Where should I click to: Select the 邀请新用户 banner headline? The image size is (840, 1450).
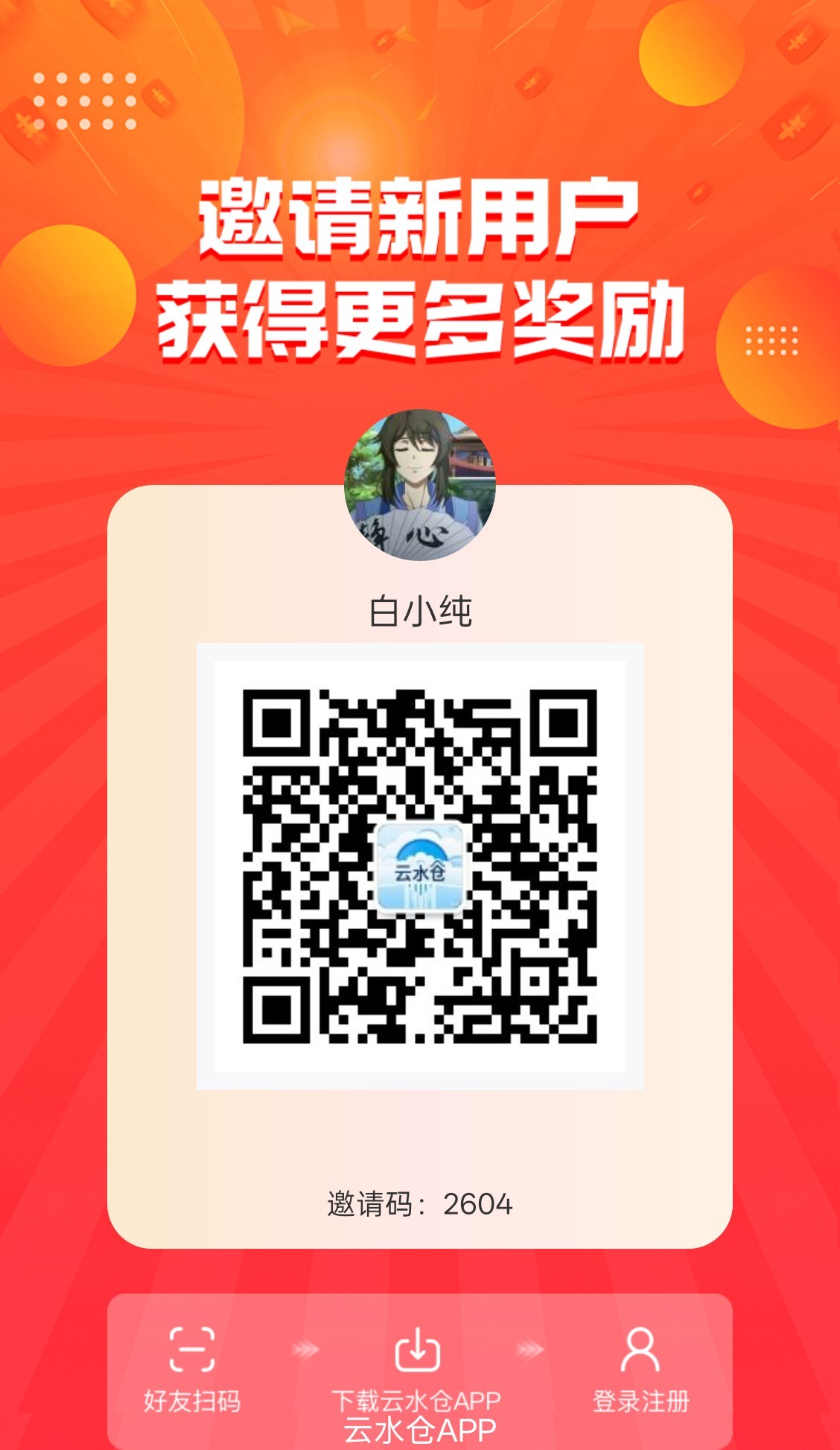click(x=419, y=216)
